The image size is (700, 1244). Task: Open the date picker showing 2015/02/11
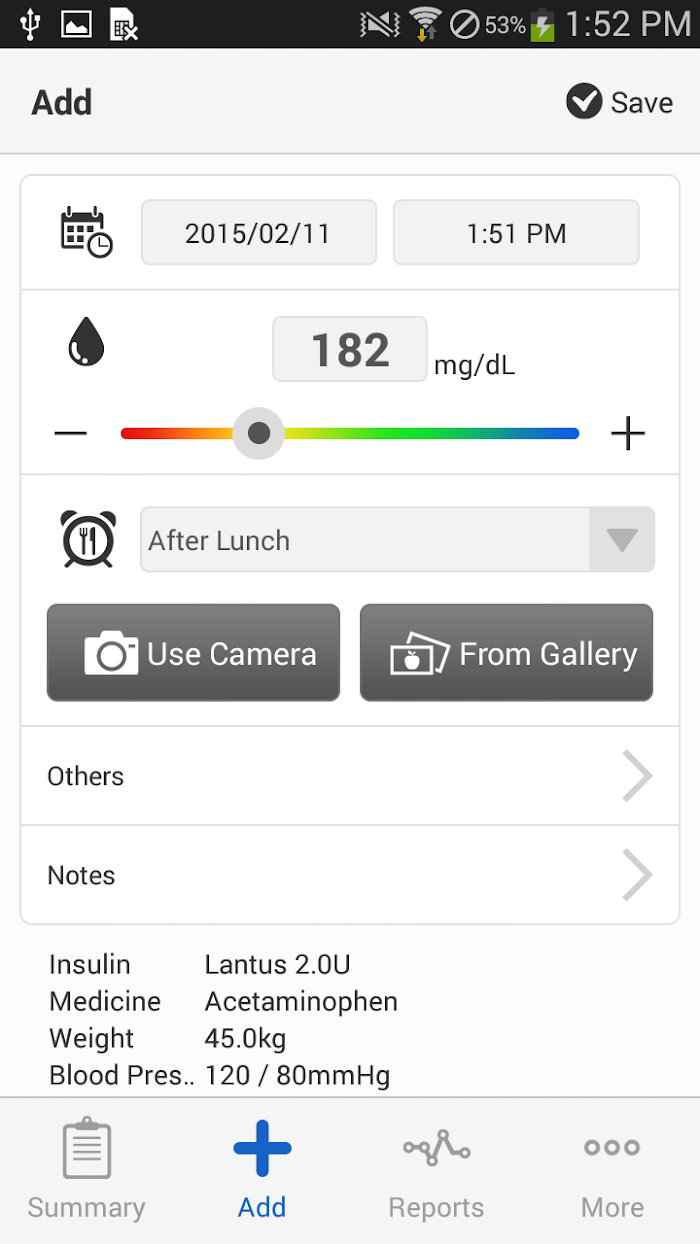259,233
